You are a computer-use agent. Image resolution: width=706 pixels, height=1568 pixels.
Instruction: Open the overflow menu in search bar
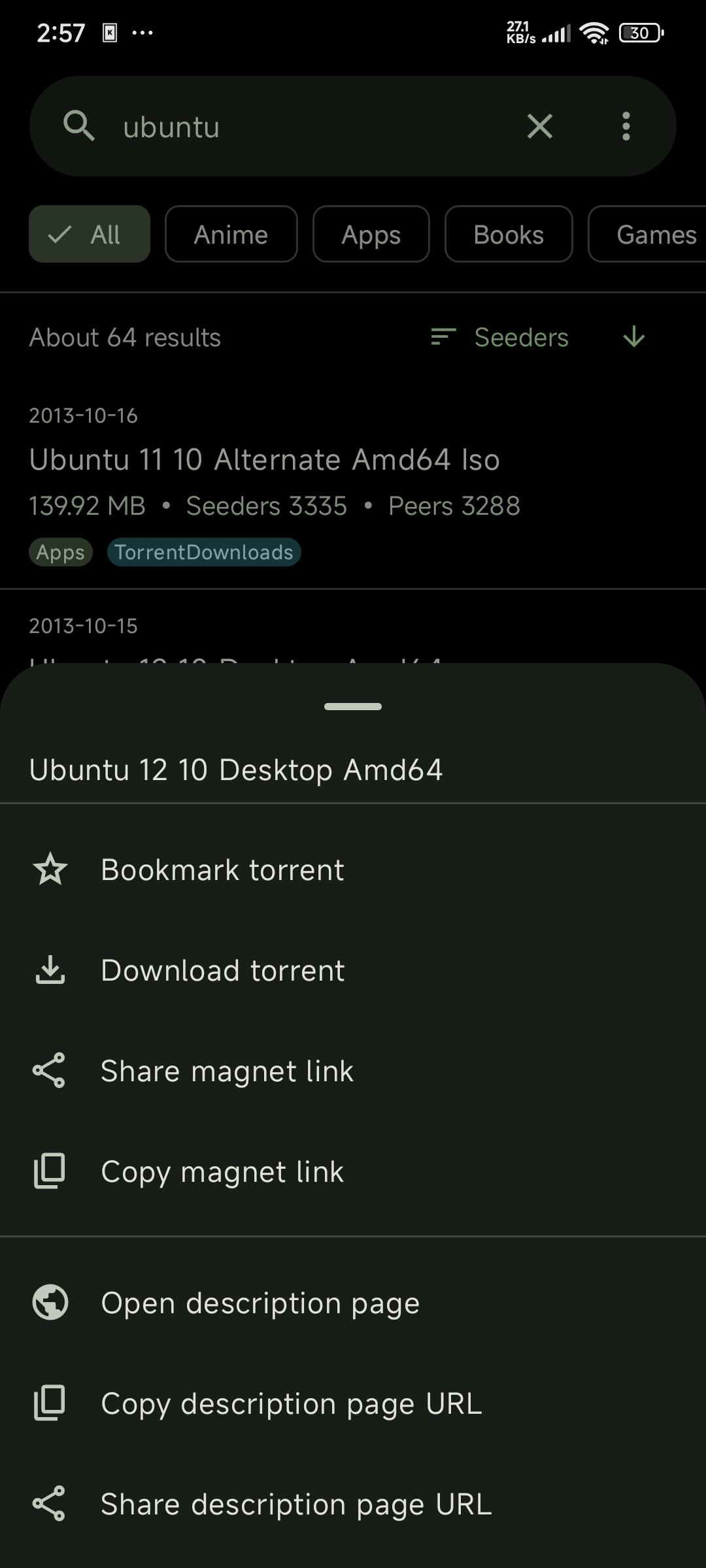[x=626, y=126]
